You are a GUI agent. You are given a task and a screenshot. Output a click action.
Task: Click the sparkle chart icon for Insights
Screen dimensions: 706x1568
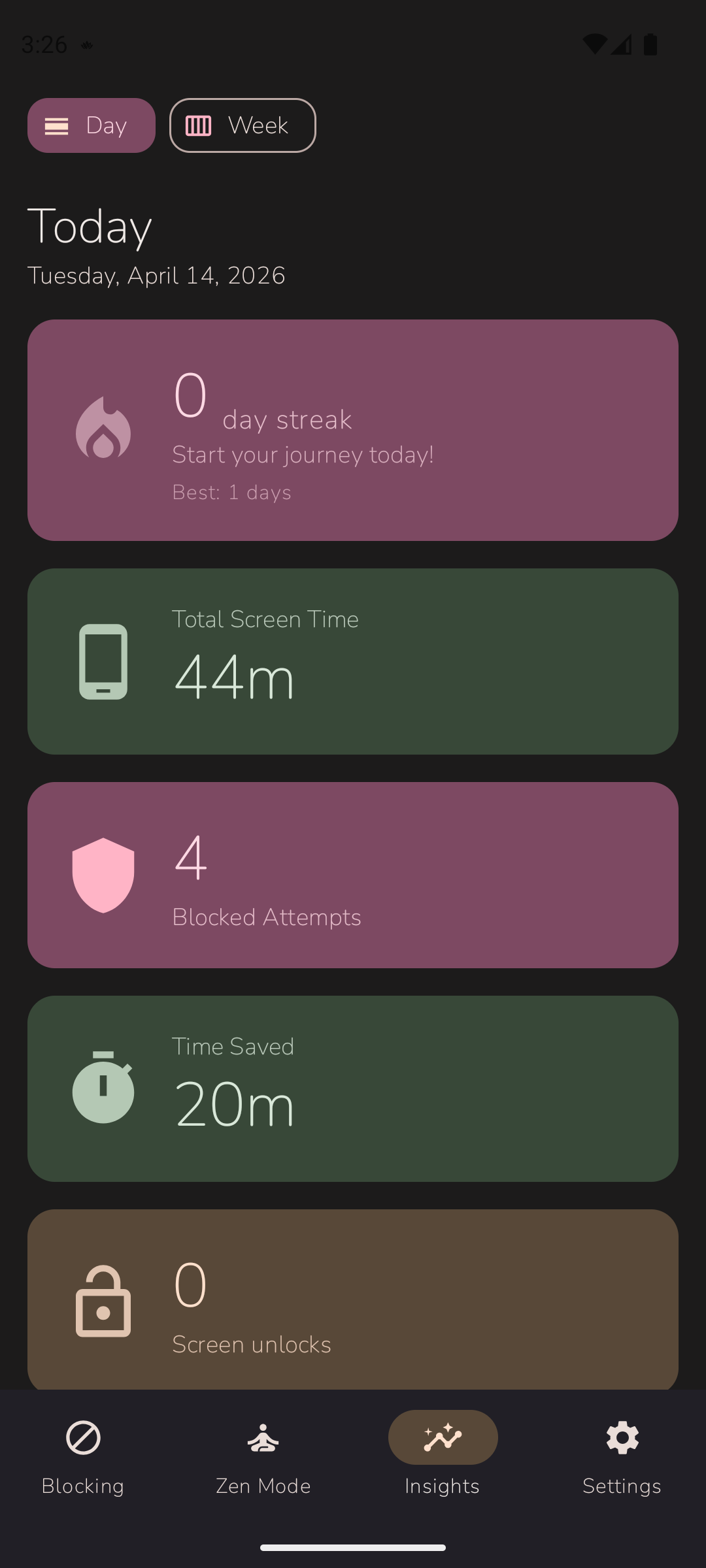[x=443, y=1437]
